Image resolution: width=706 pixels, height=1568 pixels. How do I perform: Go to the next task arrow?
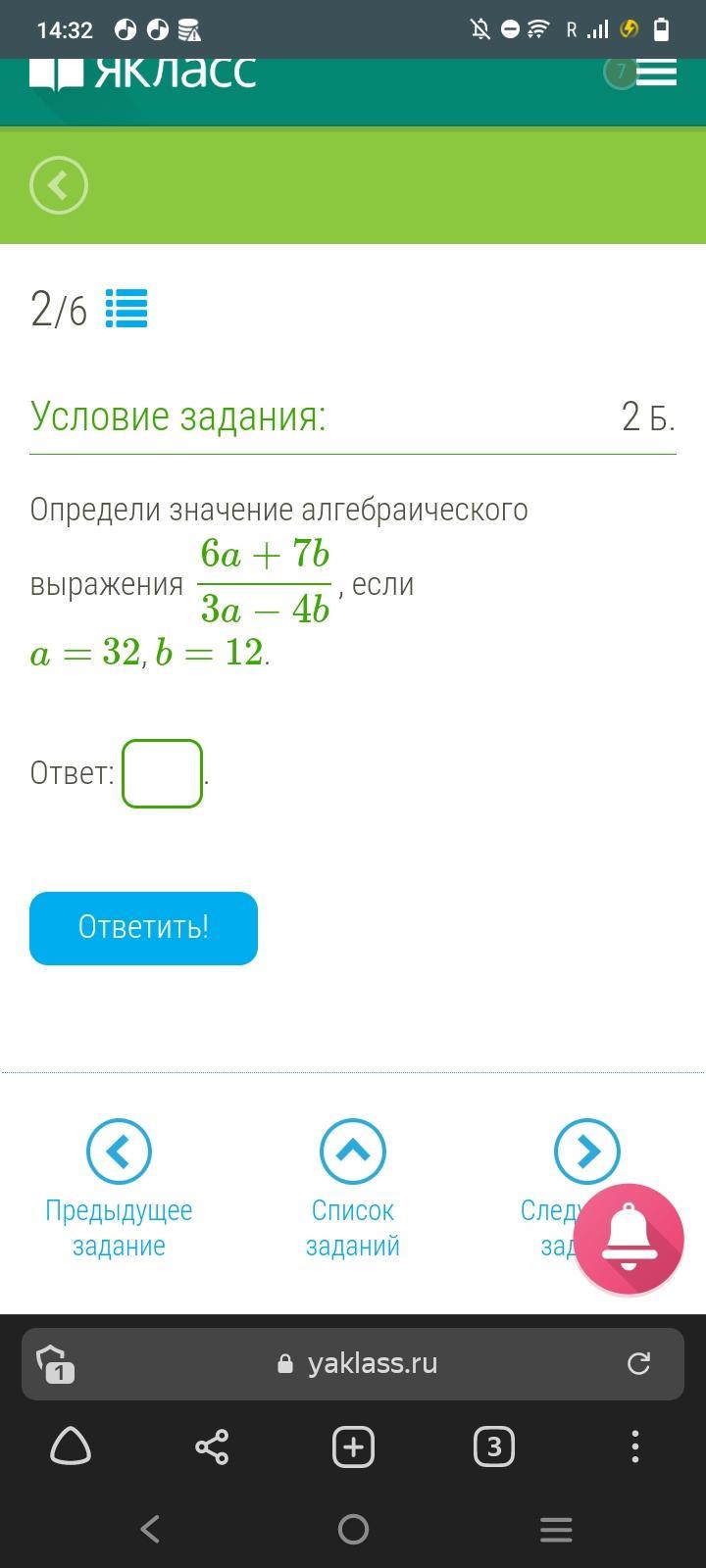(x=586, y=1151)
